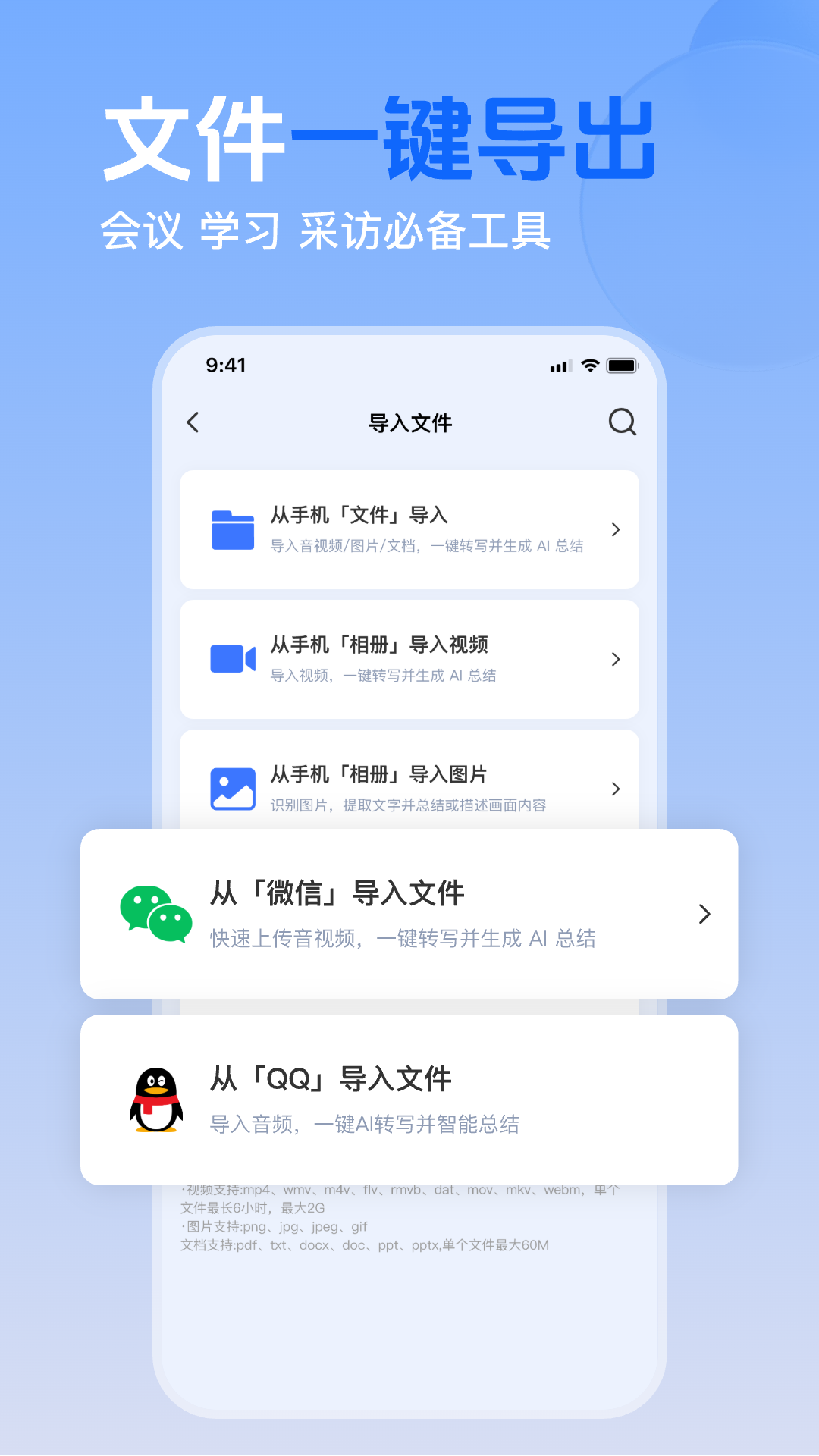Tap the Wi-Fi icon in the status bar
Screen dimensions: 819x1456
point(589,366)
